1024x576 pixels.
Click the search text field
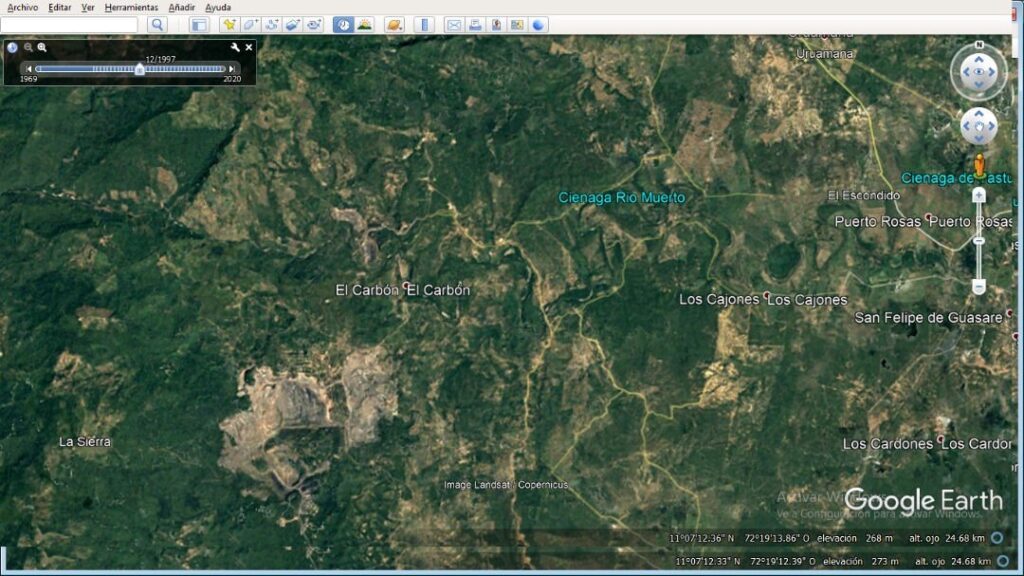pyautogui.click(x=70, y=24)
